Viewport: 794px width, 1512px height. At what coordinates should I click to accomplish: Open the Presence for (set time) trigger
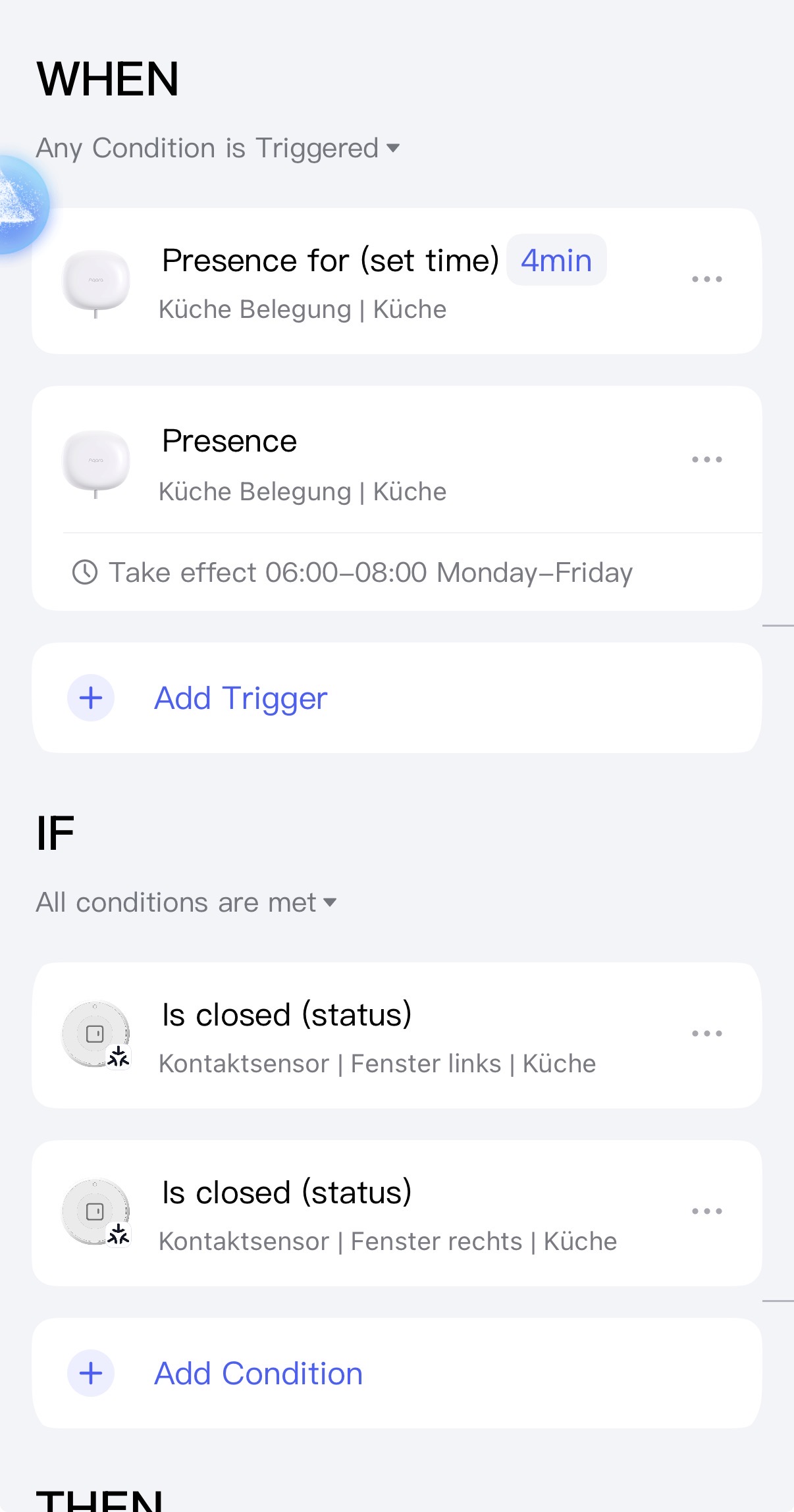tap(329, 283)
